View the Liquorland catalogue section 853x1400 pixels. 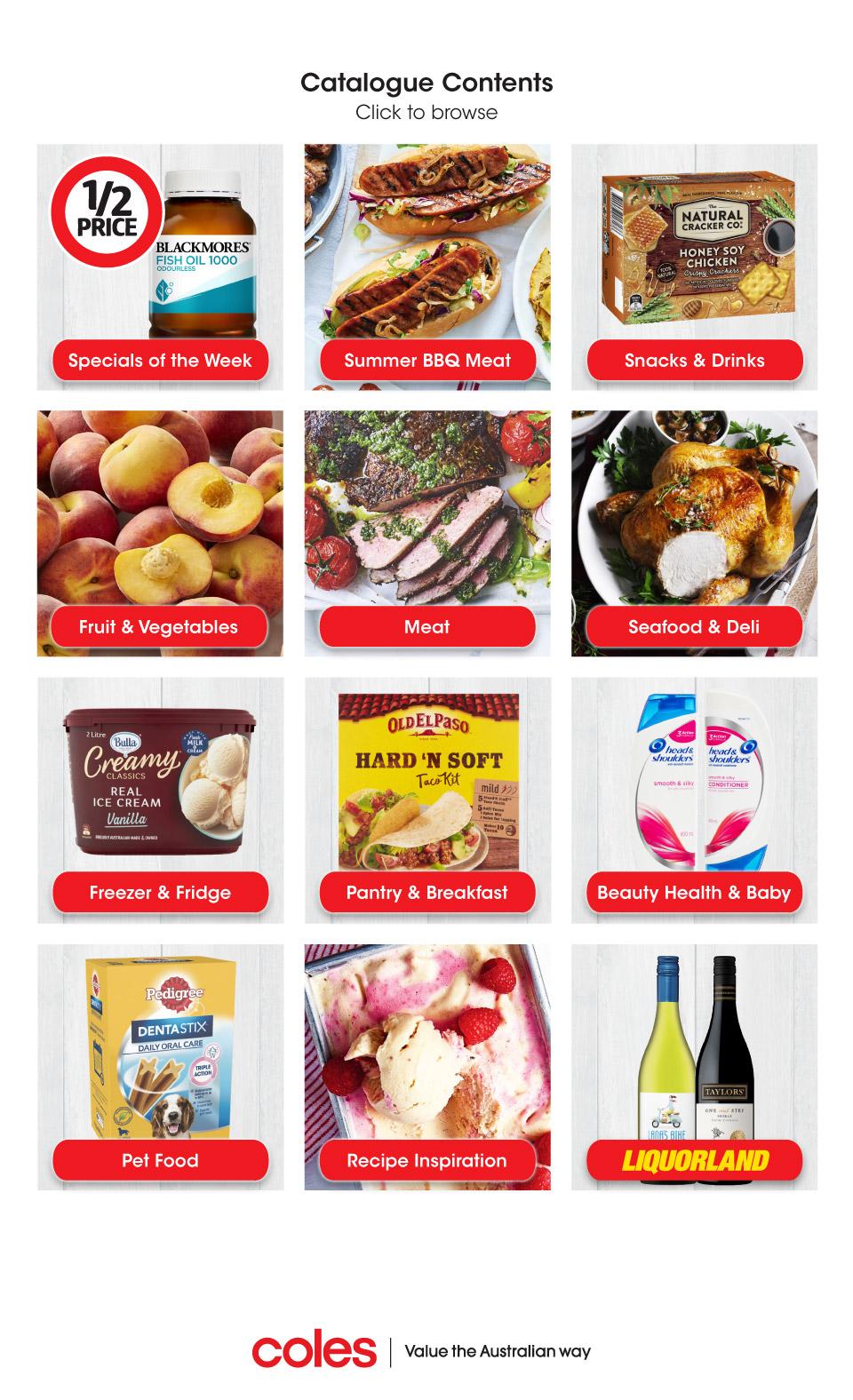pos(694,1160)
